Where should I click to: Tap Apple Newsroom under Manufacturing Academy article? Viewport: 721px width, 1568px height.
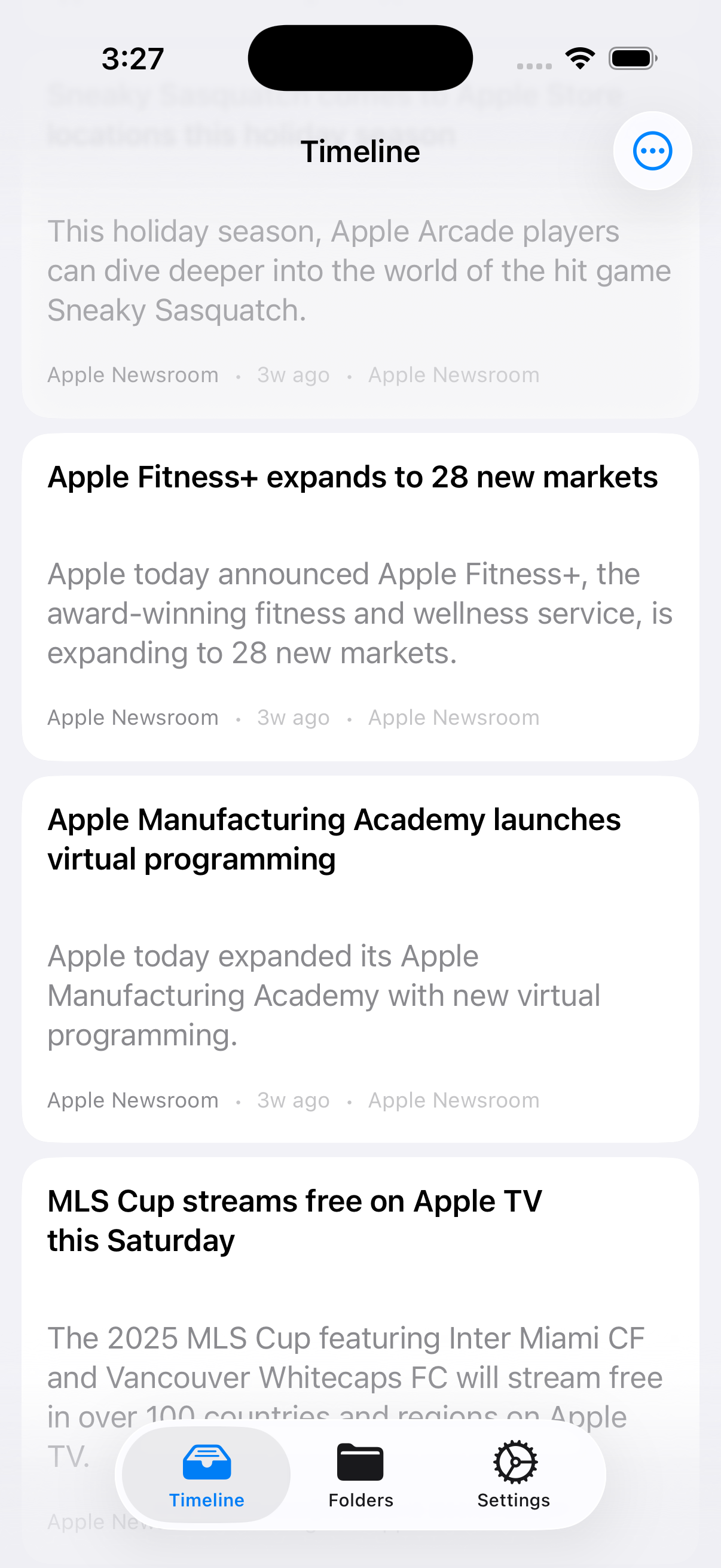coord(133,1100)
